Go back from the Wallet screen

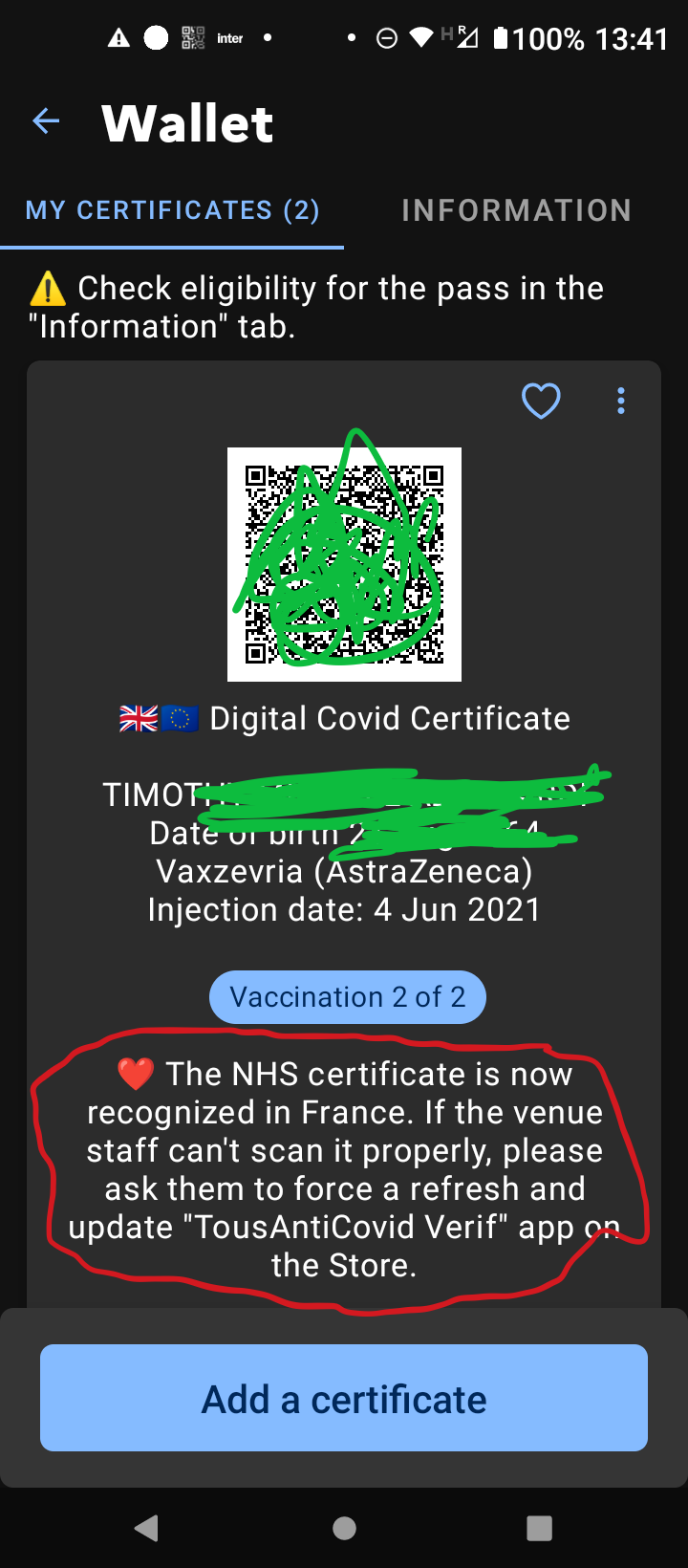point(46,121)
